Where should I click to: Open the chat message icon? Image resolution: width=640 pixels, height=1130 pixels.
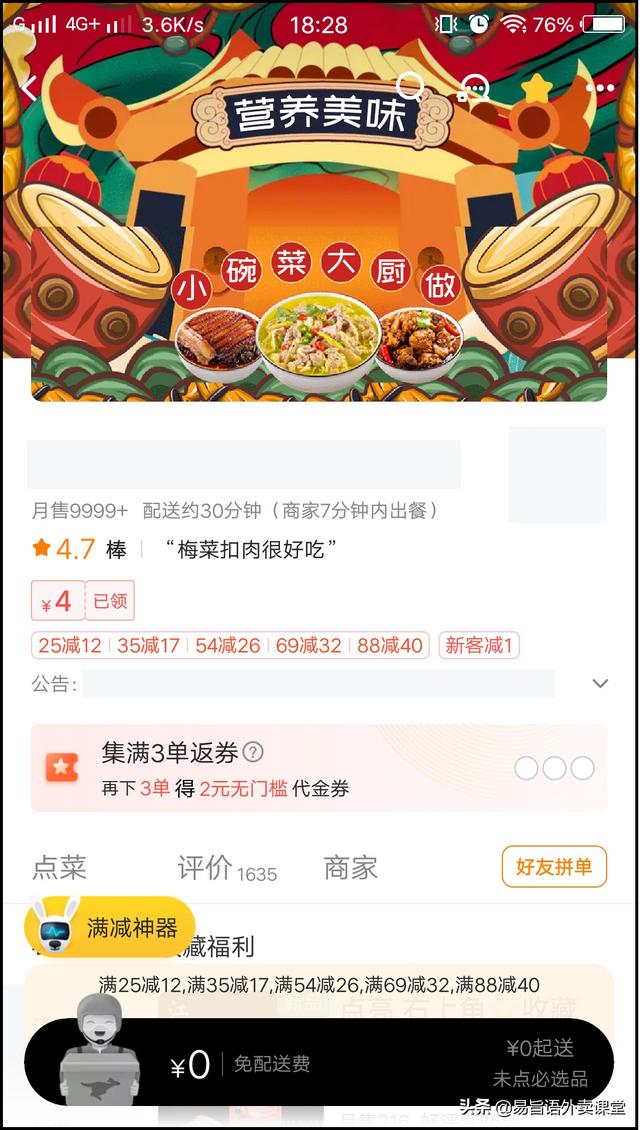coord(474,89)
